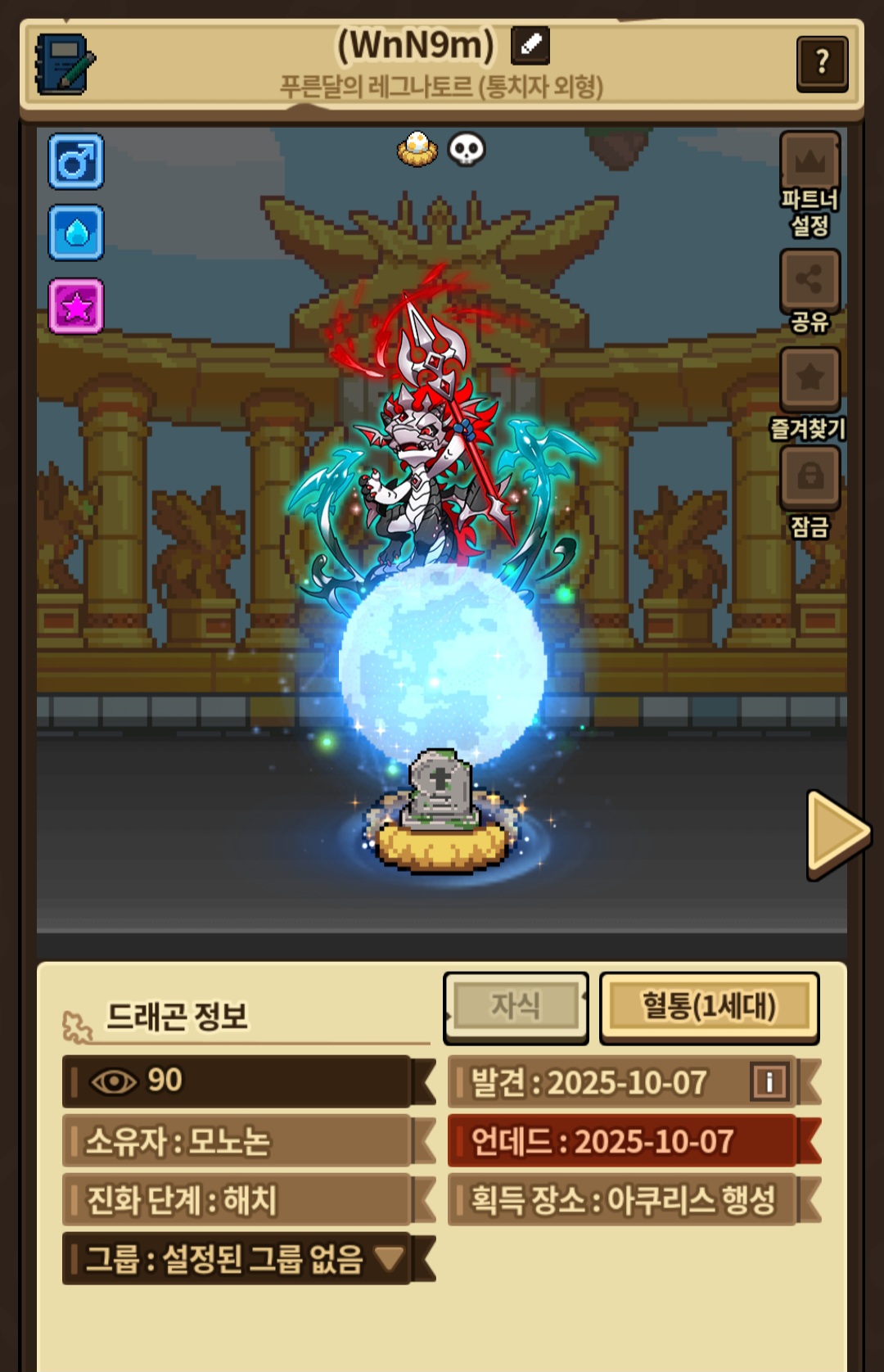Tap the skull status icon

tap(467, 149)
